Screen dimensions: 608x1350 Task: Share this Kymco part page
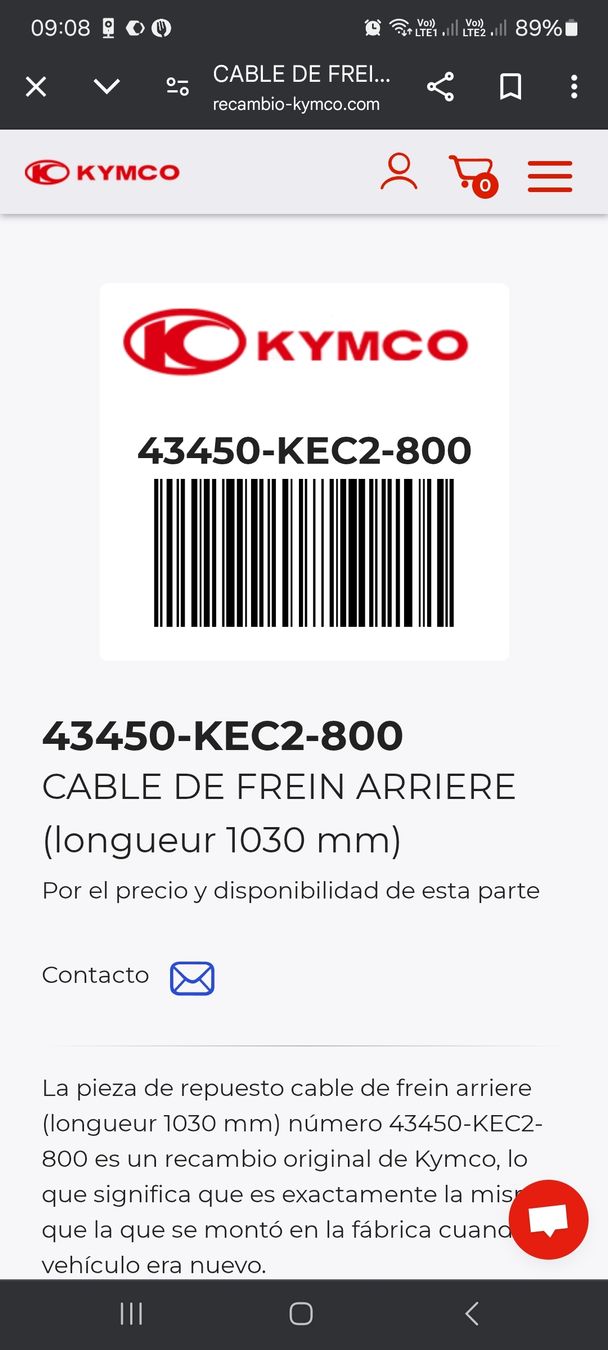click(440, 87)
